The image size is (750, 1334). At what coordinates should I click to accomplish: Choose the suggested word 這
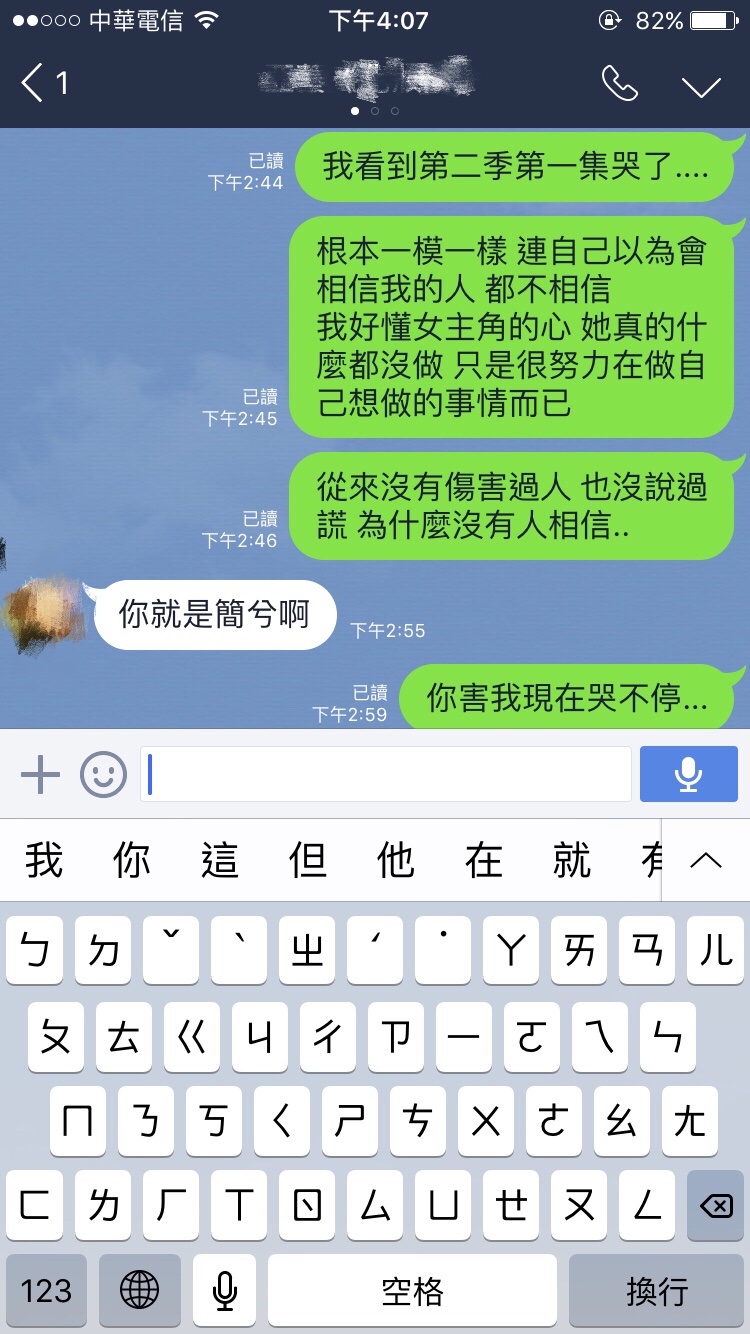220,860
